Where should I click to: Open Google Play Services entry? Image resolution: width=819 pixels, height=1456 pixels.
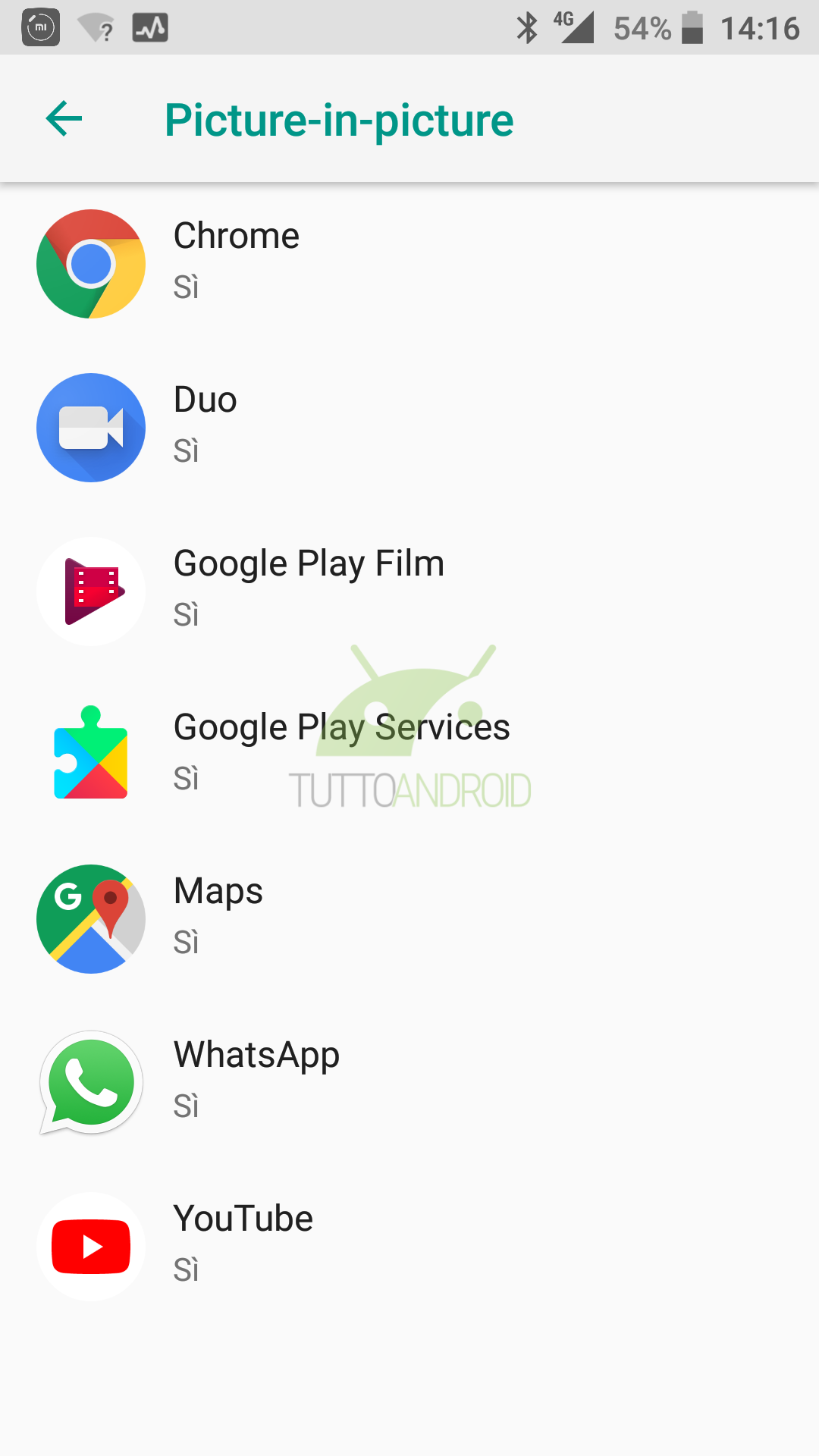[409, 755]
